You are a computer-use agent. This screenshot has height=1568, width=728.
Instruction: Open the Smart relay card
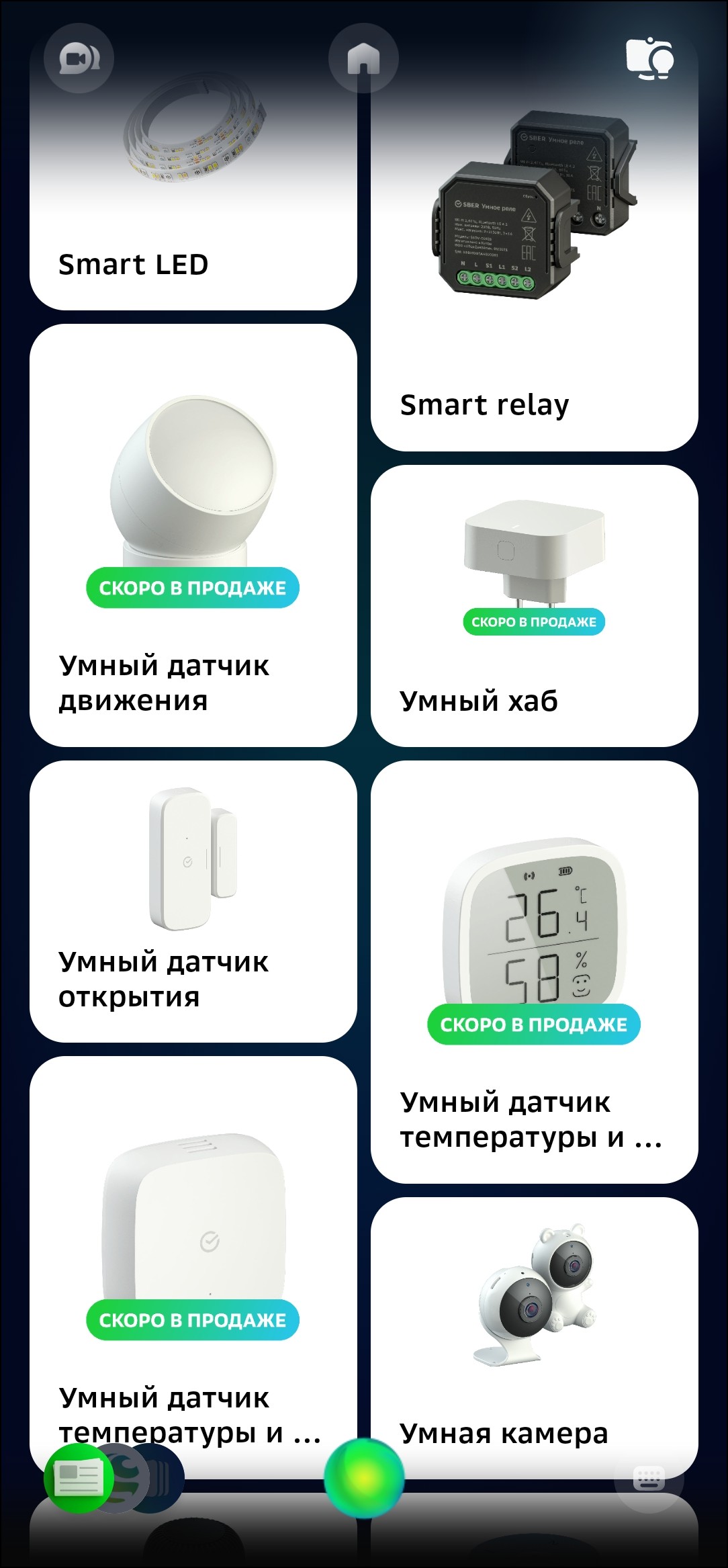pyautogui.click(x=534, y=269)
